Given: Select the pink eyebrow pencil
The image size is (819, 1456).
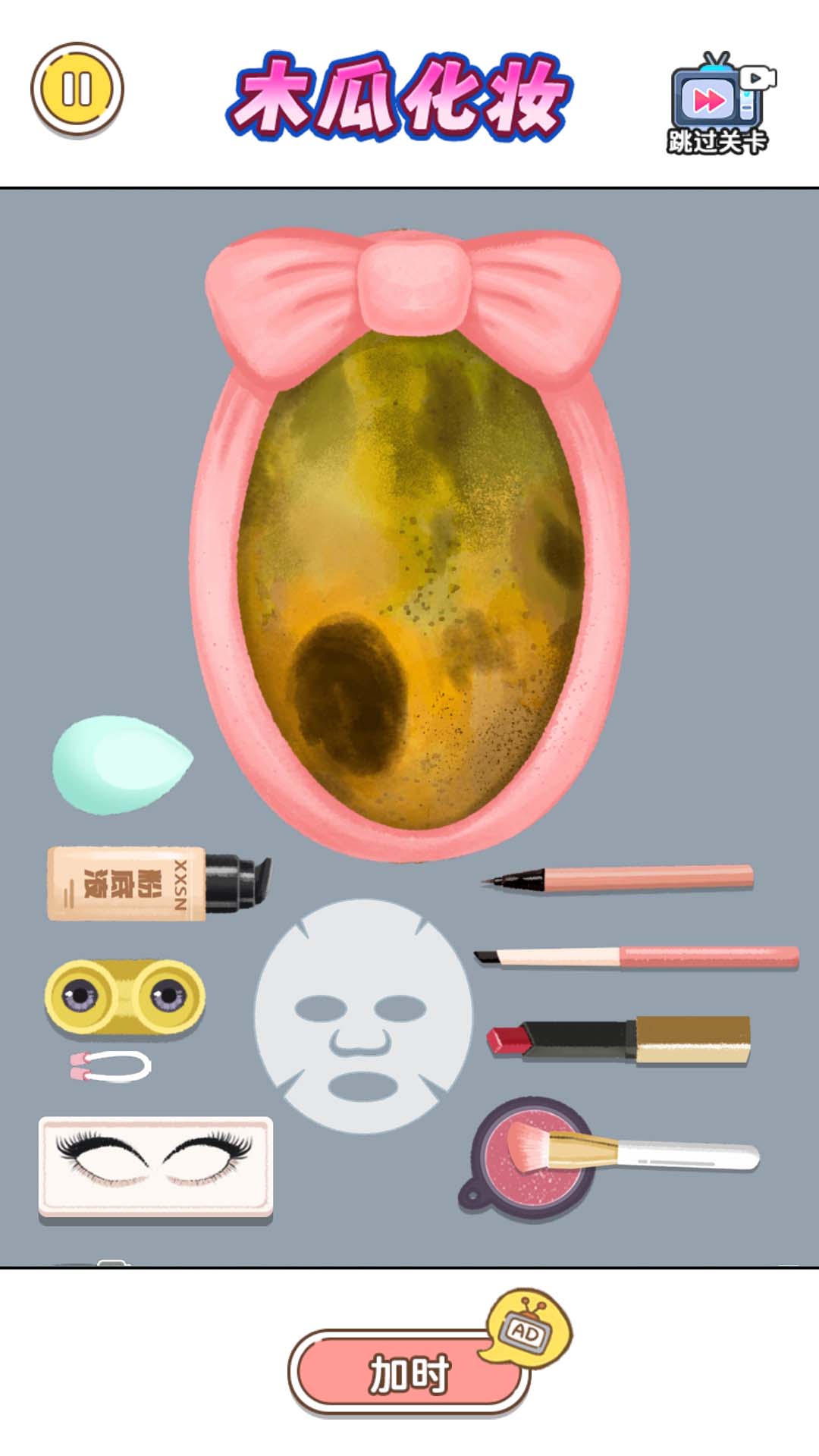Looking at the screenshot, I should point(636,957).
